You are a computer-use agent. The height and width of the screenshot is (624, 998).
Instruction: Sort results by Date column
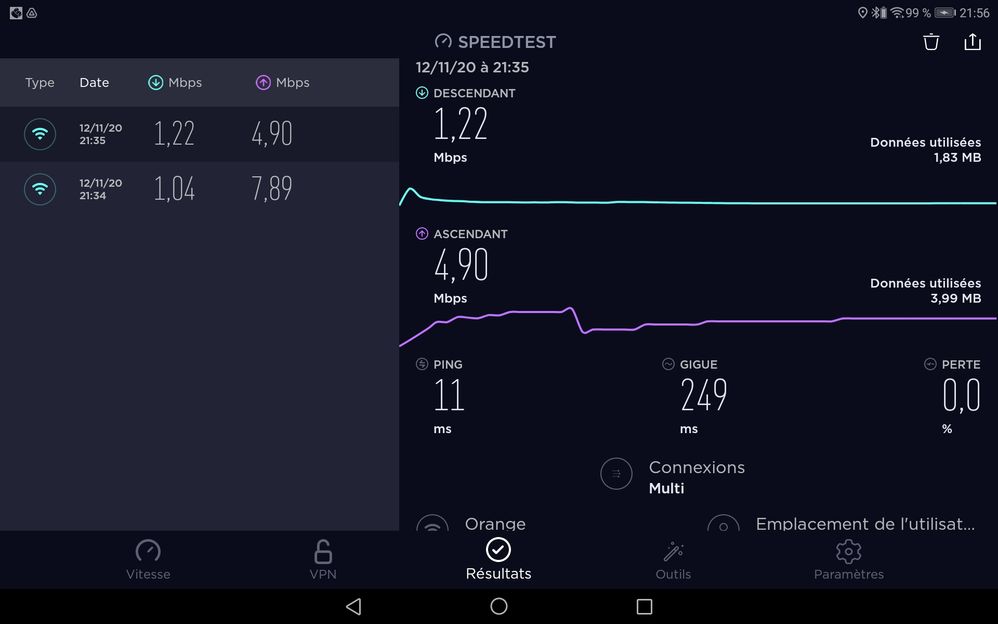tap(94, 83)
